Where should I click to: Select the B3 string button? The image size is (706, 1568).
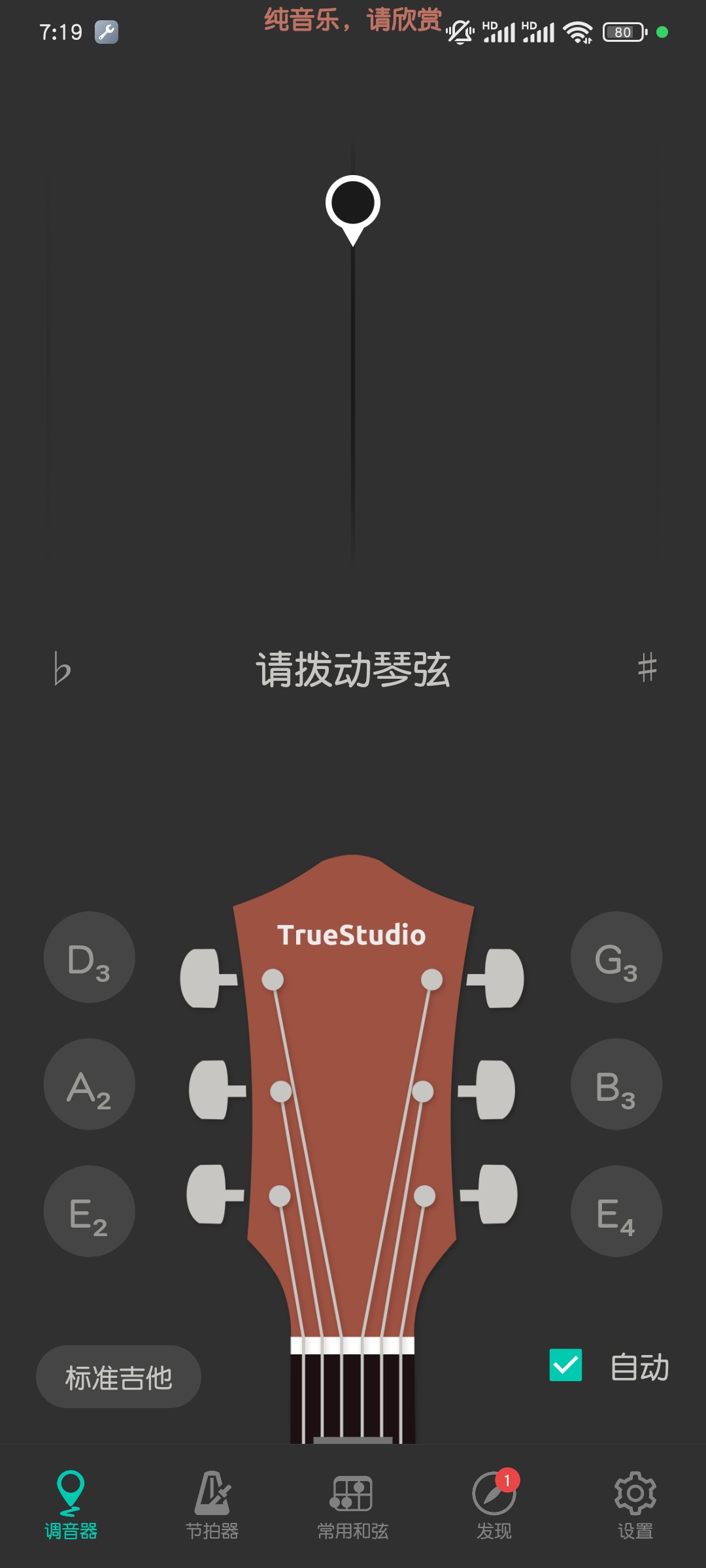[616, 1084]
